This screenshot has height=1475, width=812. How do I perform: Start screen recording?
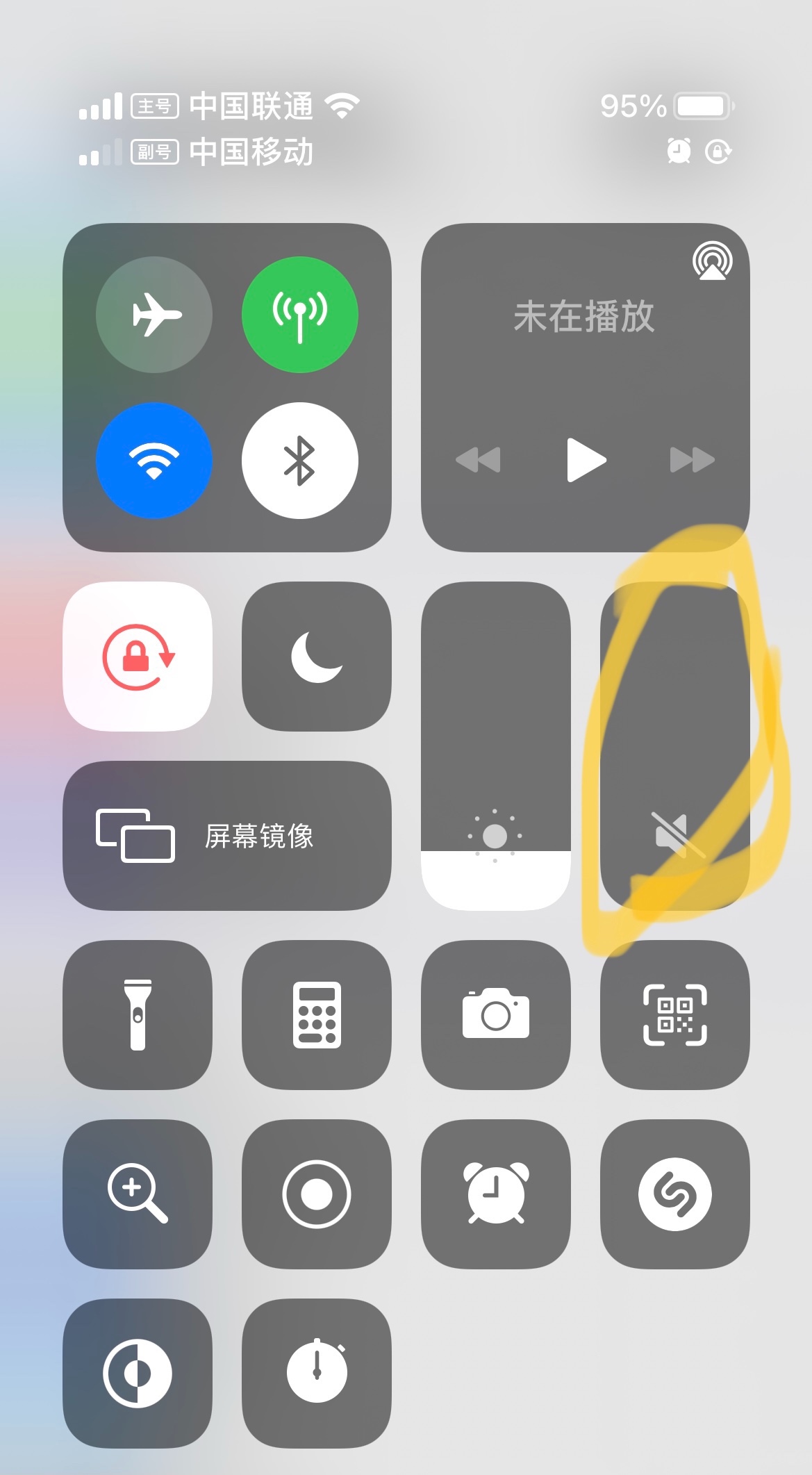[x=317, y=1194]
